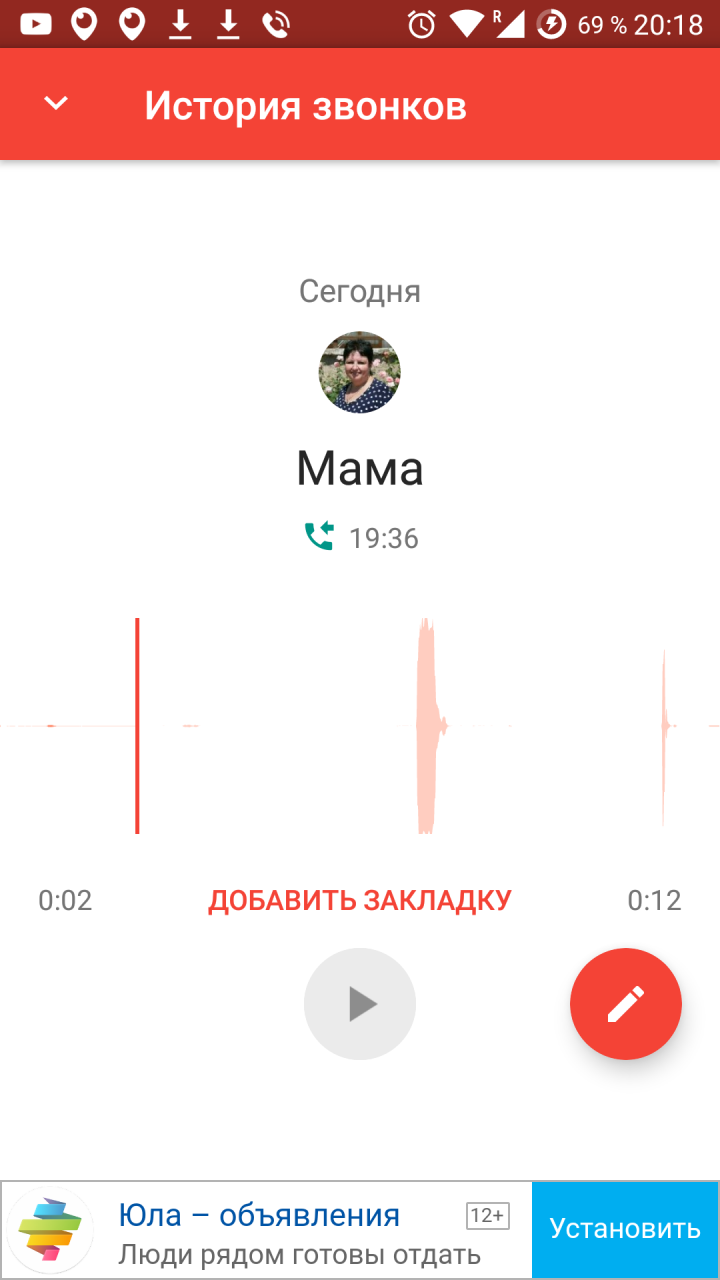The height and width of the screenshot is (1280, 720).
Task: Seek within the recording waveform
Action: [x=360, y=726]
